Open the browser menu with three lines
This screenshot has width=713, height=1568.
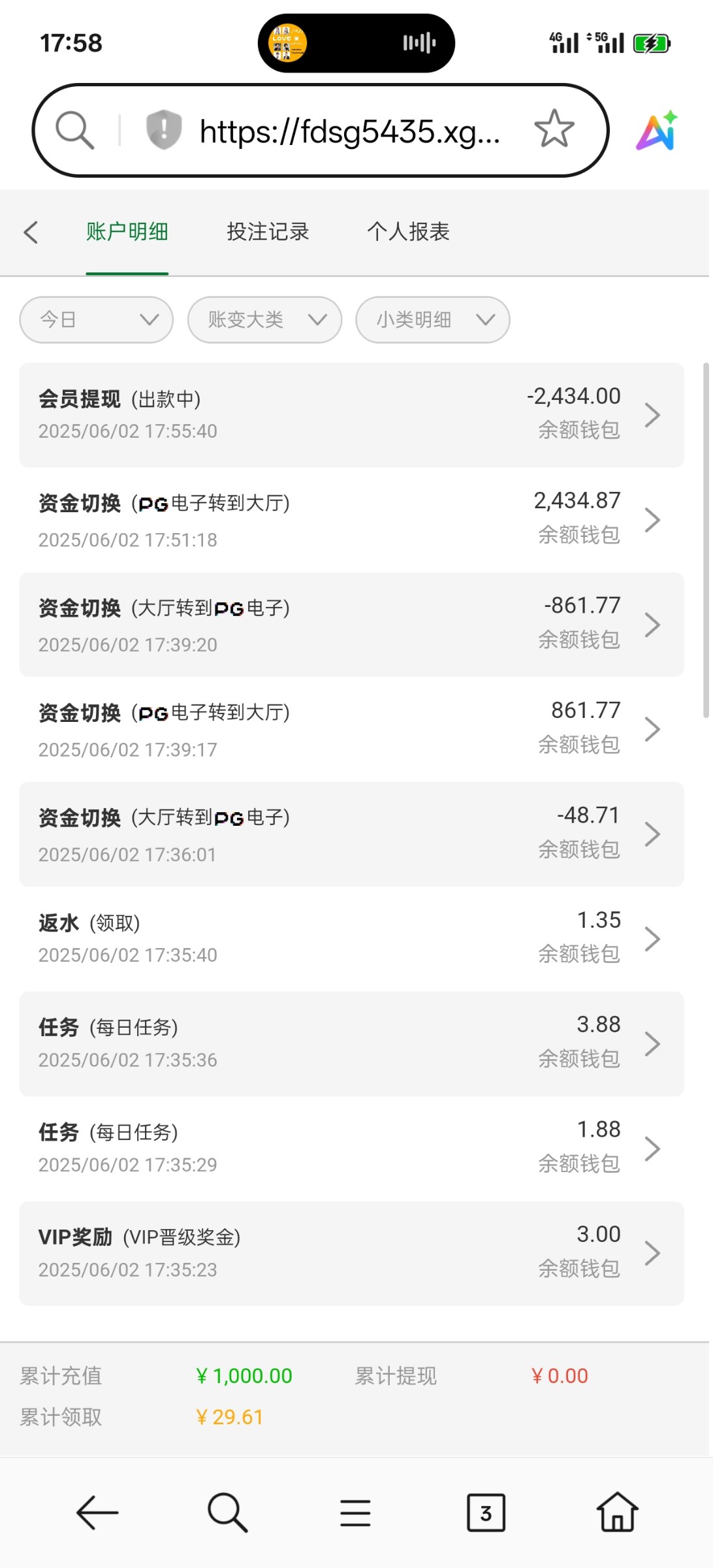355,1512
